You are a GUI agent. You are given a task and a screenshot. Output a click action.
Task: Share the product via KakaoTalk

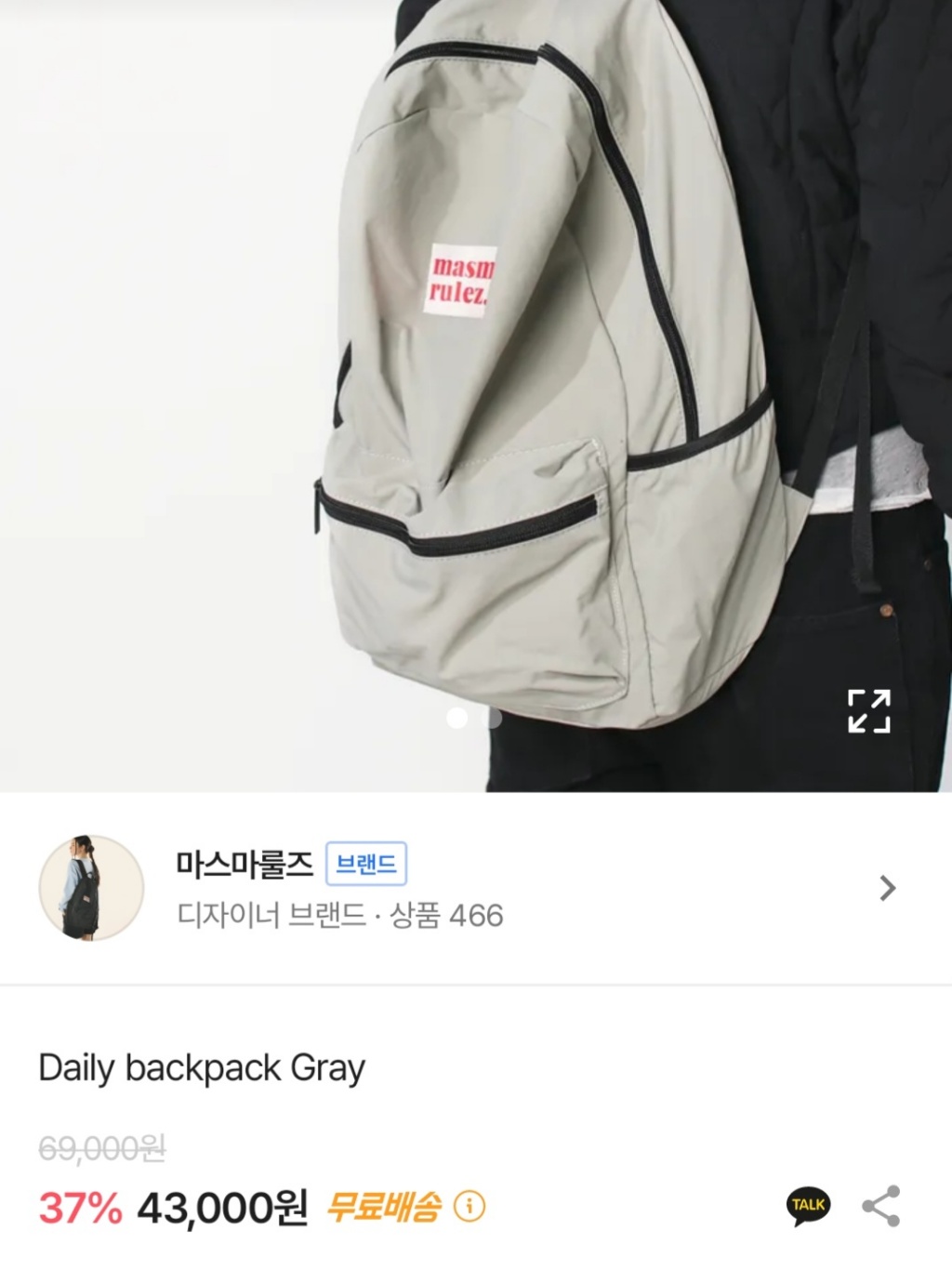point(808,1205)
